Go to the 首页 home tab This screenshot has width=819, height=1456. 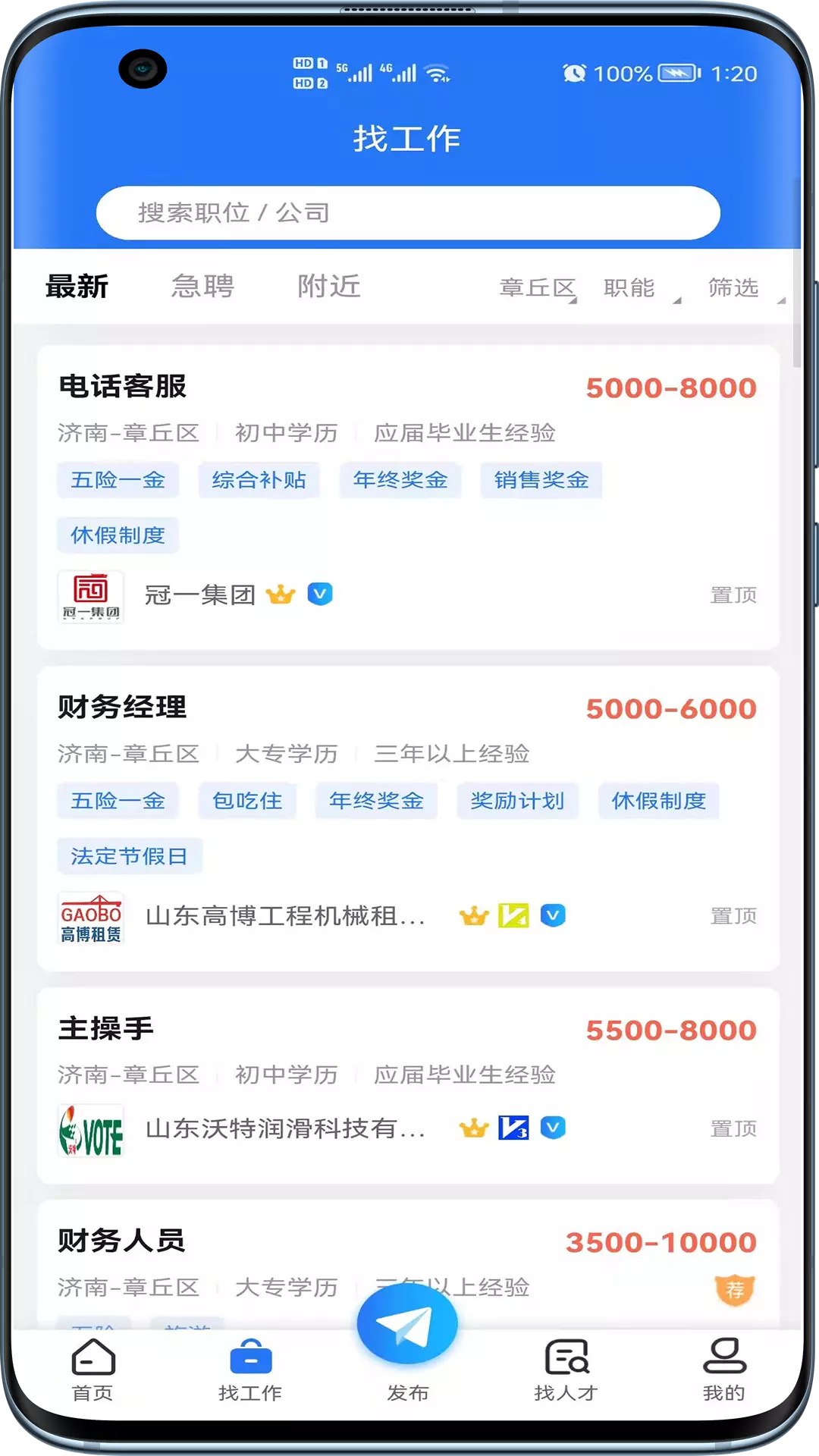pos(93,1370)
